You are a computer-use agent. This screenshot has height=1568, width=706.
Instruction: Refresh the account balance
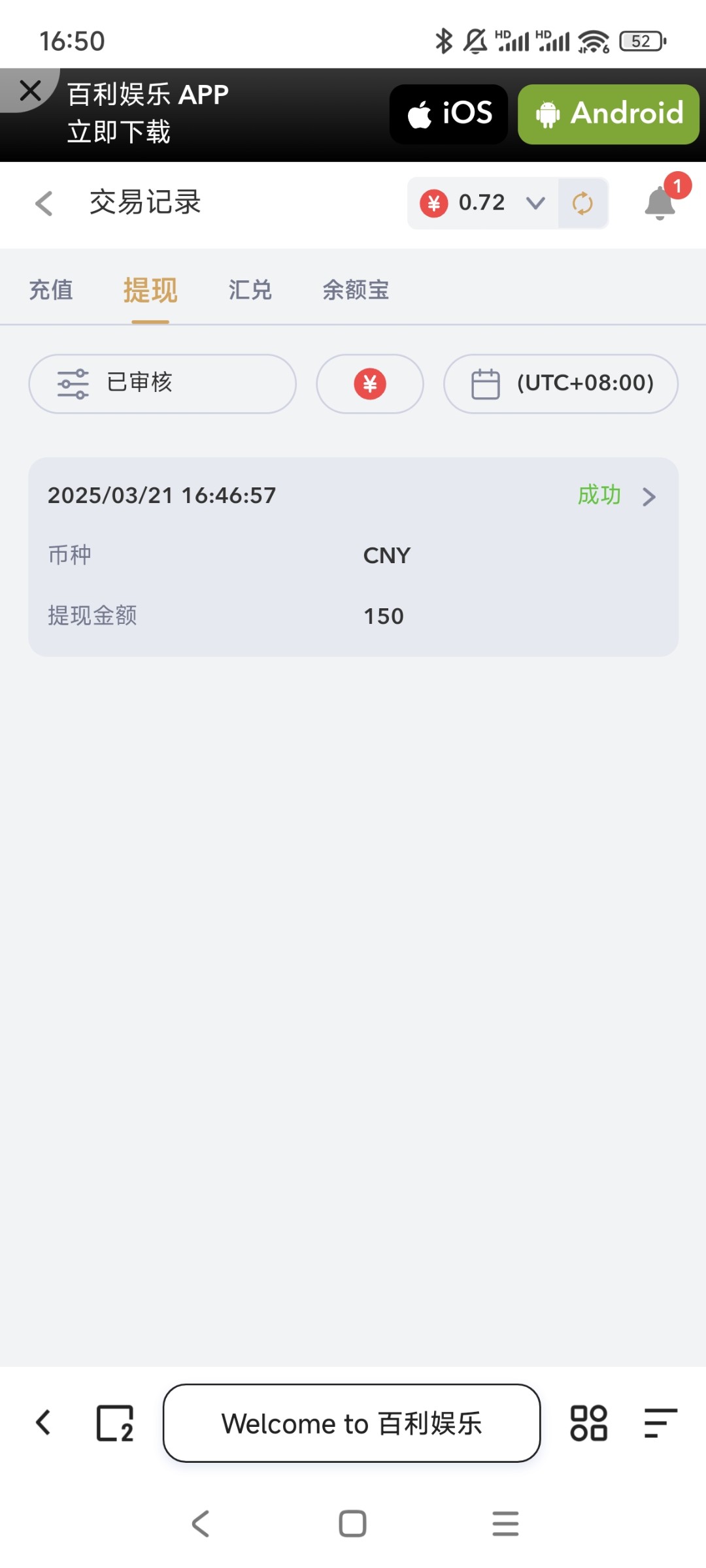click(x=582, y=203)
